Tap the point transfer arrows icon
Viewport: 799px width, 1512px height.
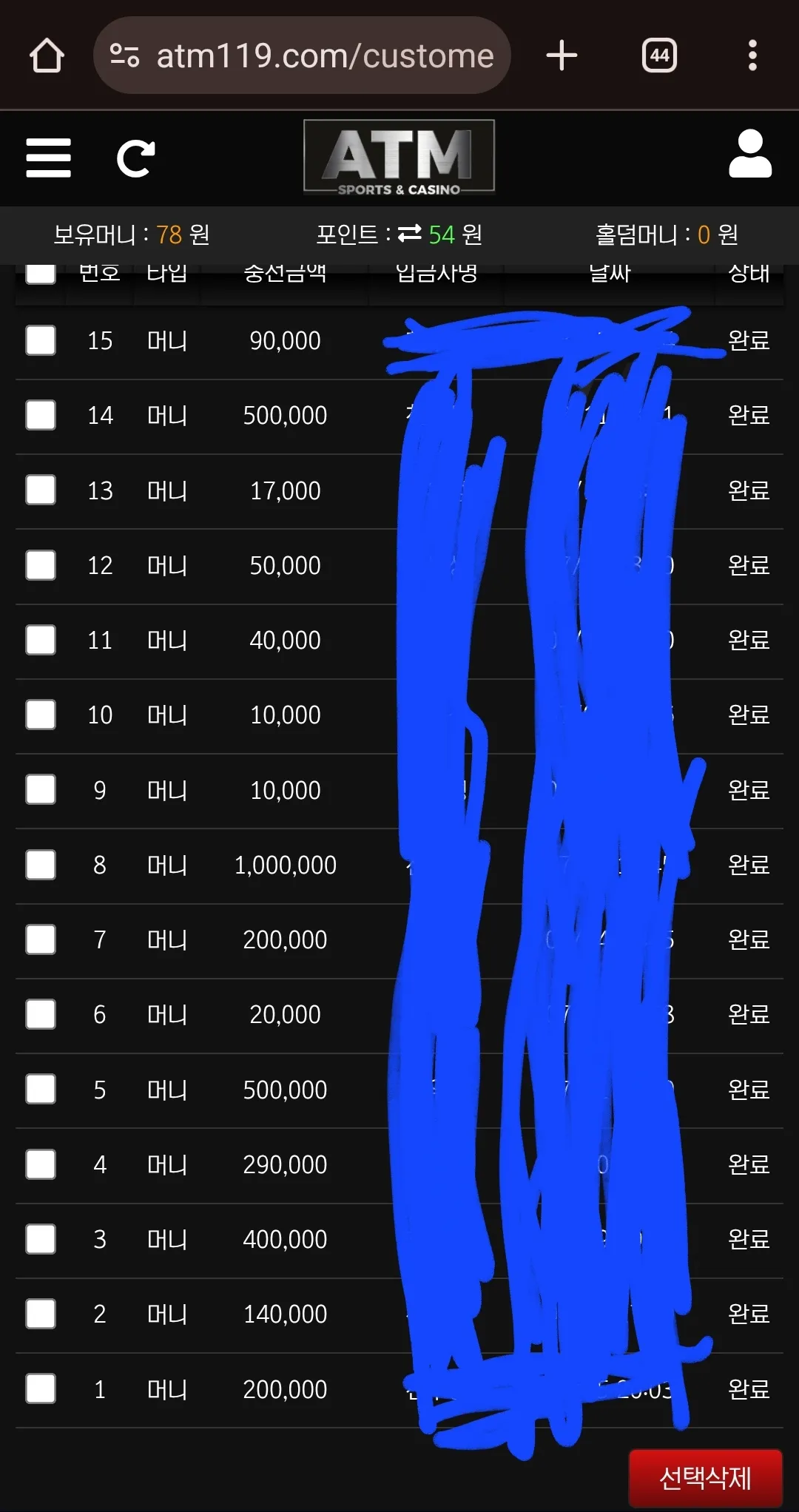click(409, 234)
